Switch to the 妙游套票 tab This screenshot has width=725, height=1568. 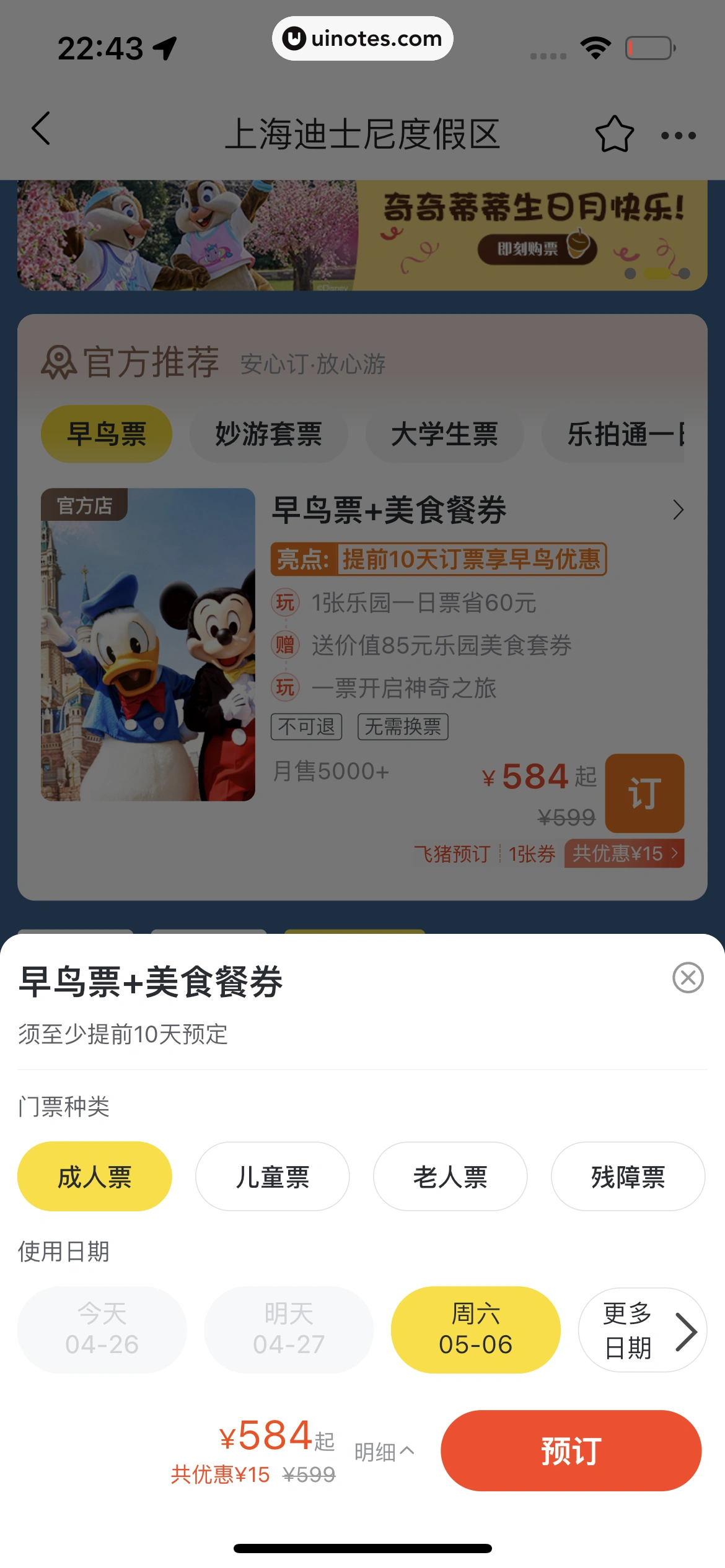coord(268,434)
